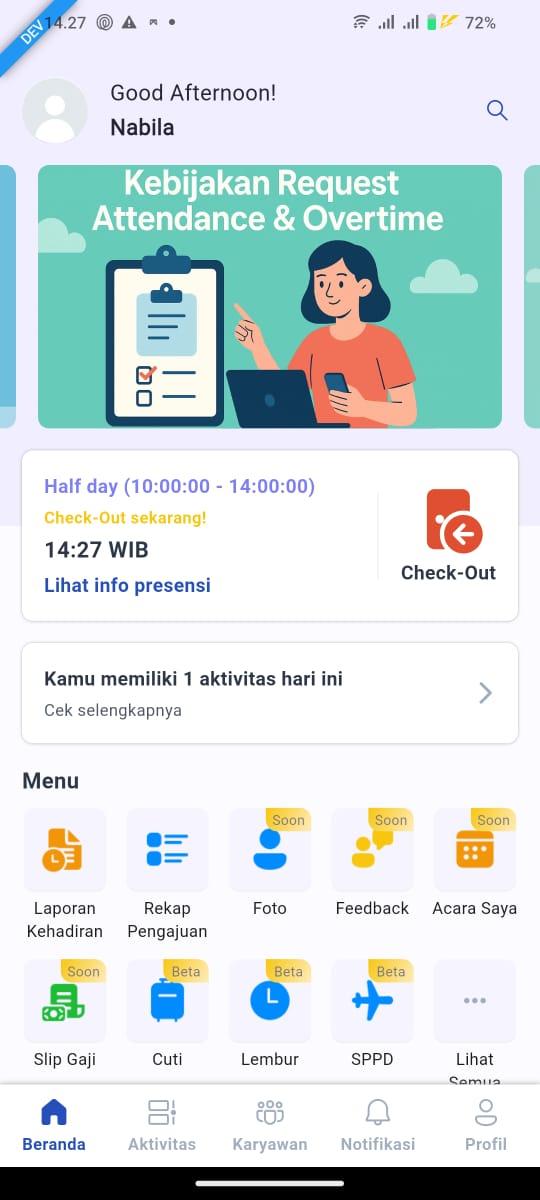Image resolution: width=540 pixels, height=1200 pixels.
Task: Open Acara Saya menu item
Action: 475,863
